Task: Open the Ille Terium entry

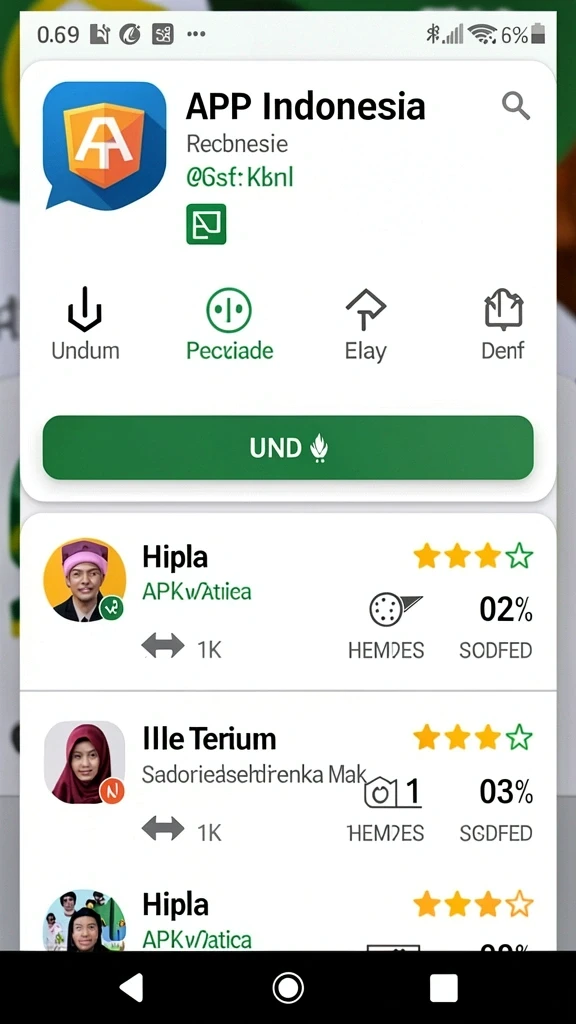Action: pyautogui.click(x=288, y=784)
